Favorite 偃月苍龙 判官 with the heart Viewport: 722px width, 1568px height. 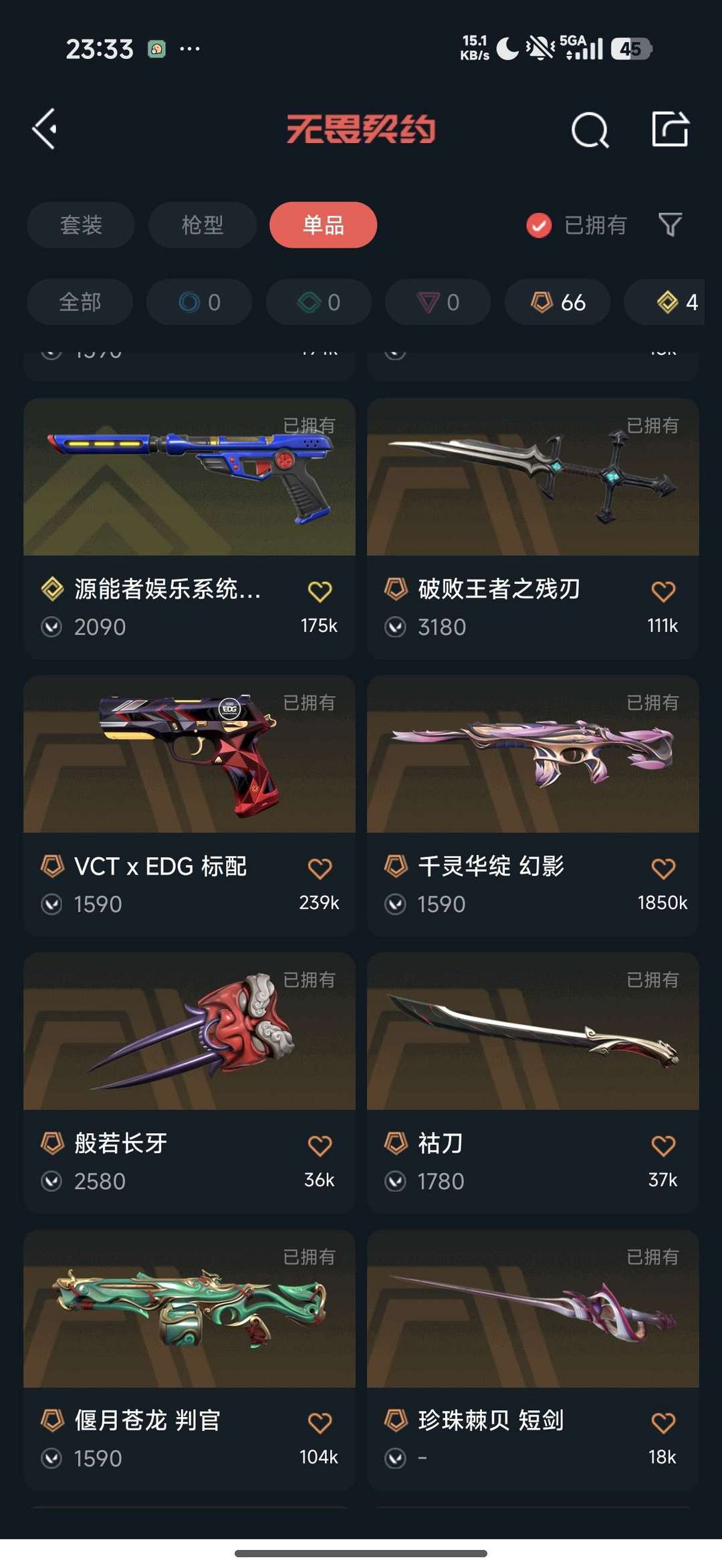[x=320, y=1420]
